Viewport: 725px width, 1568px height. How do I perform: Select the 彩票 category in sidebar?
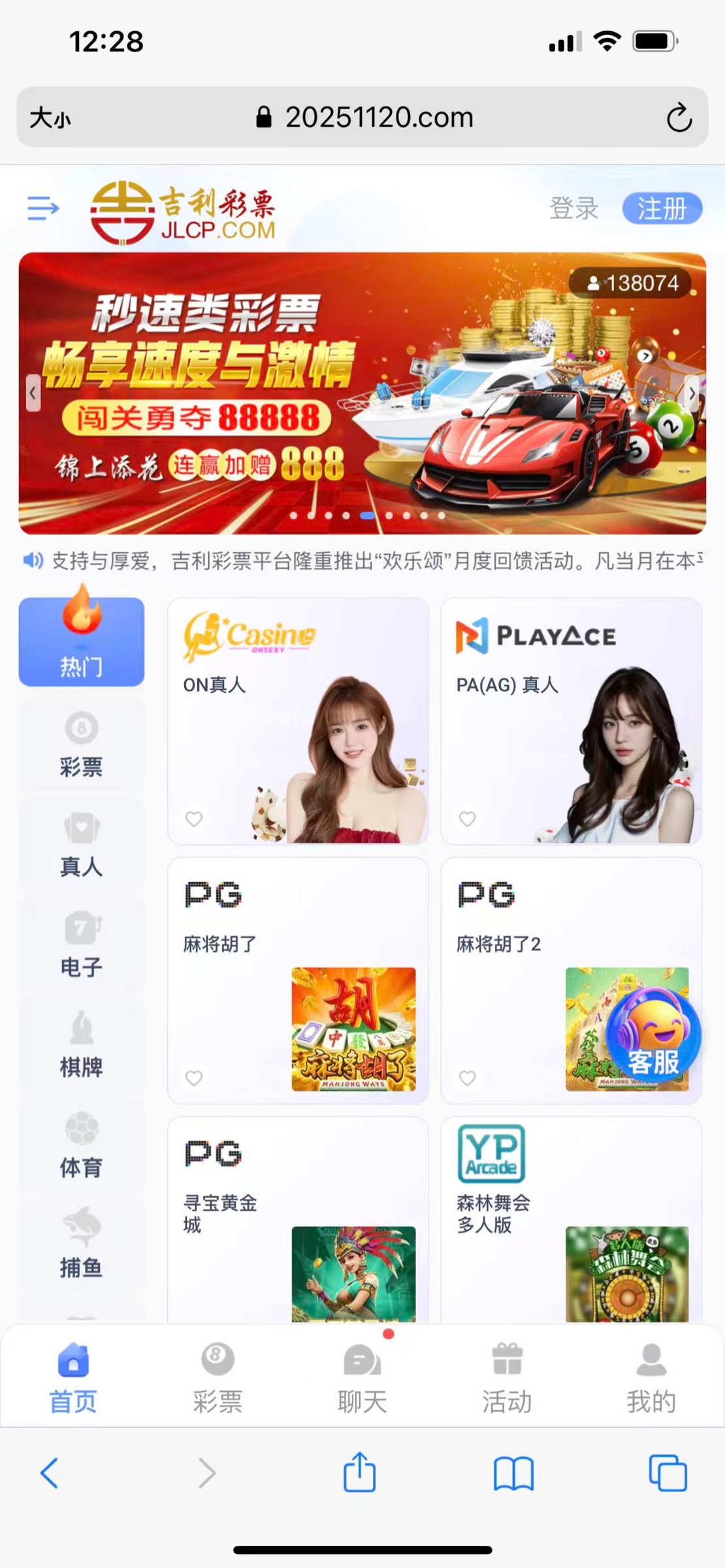(x=81, y=745)
